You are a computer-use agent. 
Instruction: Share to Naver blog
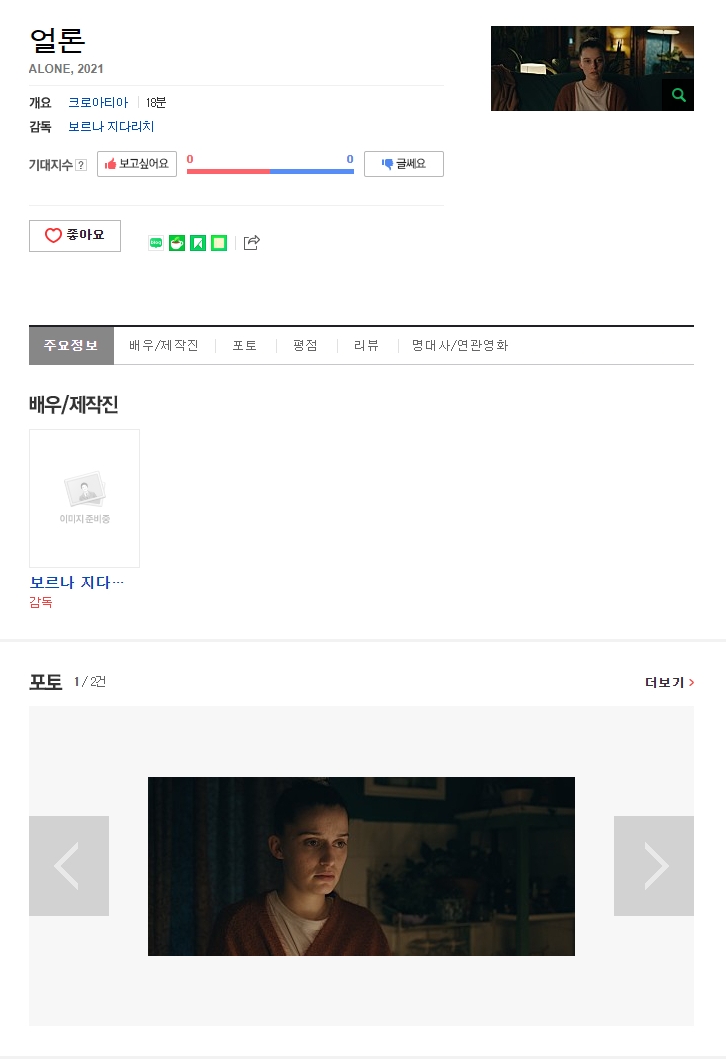(156, 243)
